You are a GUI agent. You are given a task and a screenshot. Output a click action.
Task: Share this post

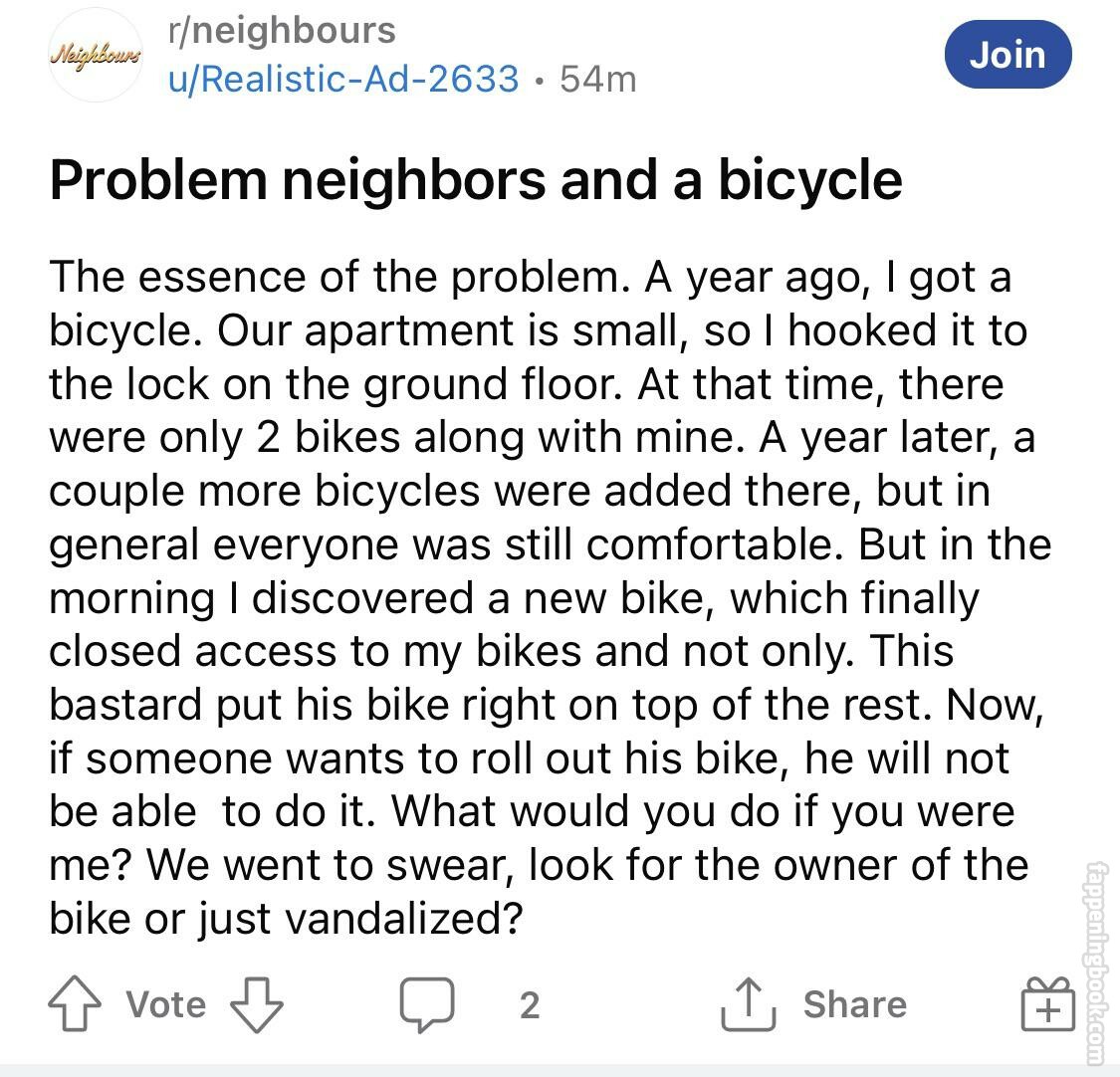coord(813,1004)
